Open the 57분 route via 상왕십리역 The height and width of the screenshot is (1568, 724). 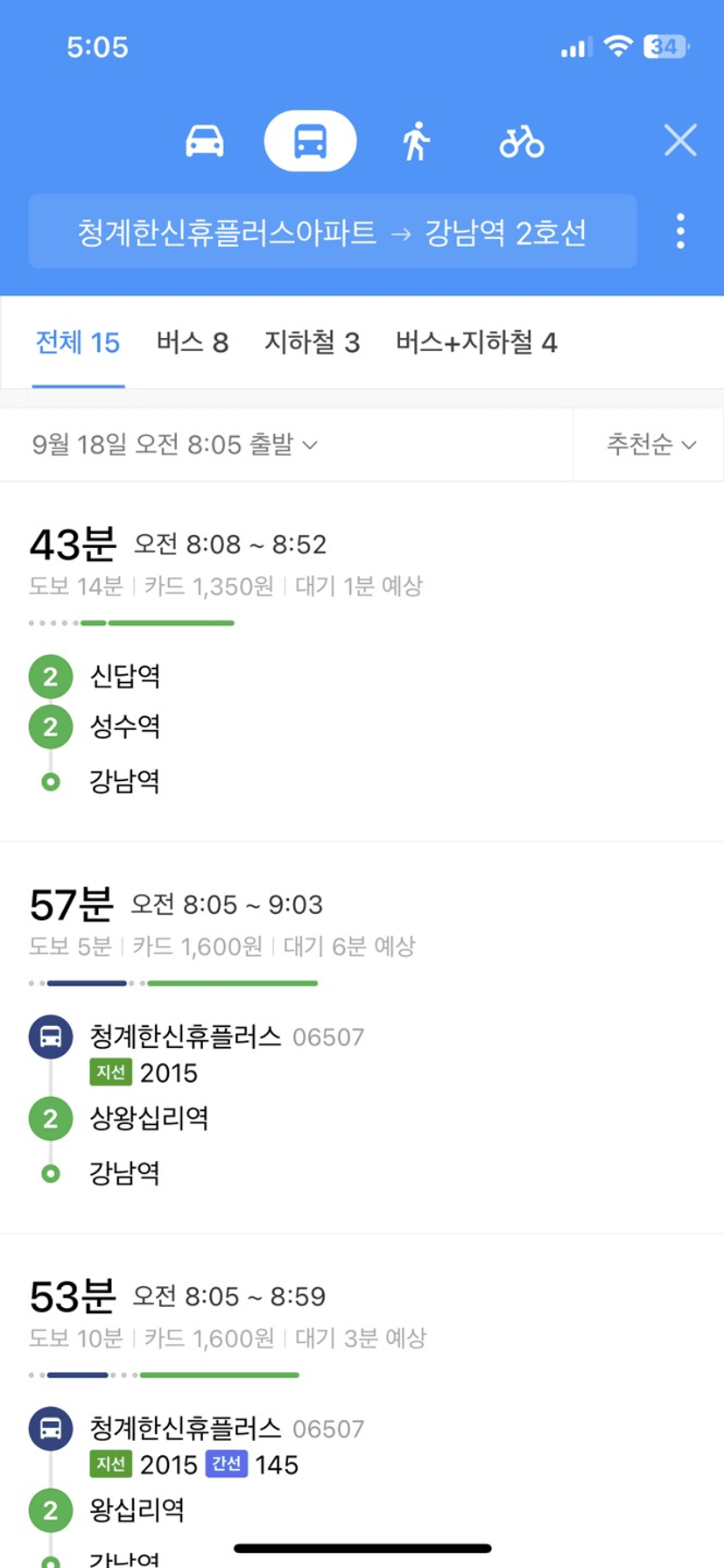tap(362, 1037)
